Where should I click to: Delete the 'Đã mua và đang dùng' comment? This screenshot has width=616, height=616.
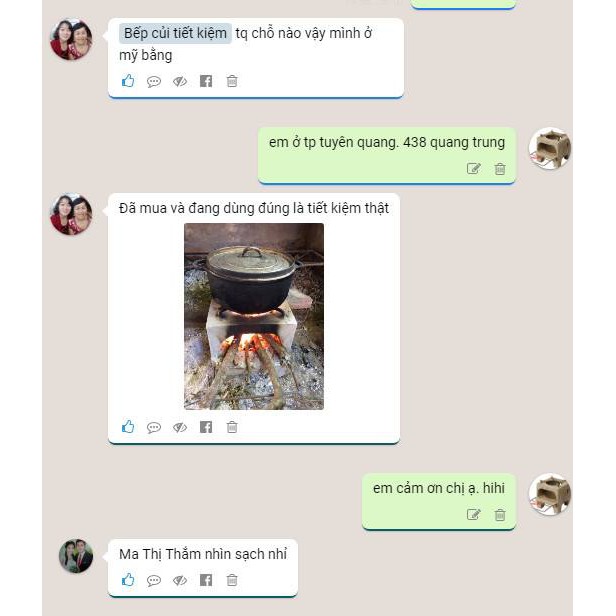232,427
